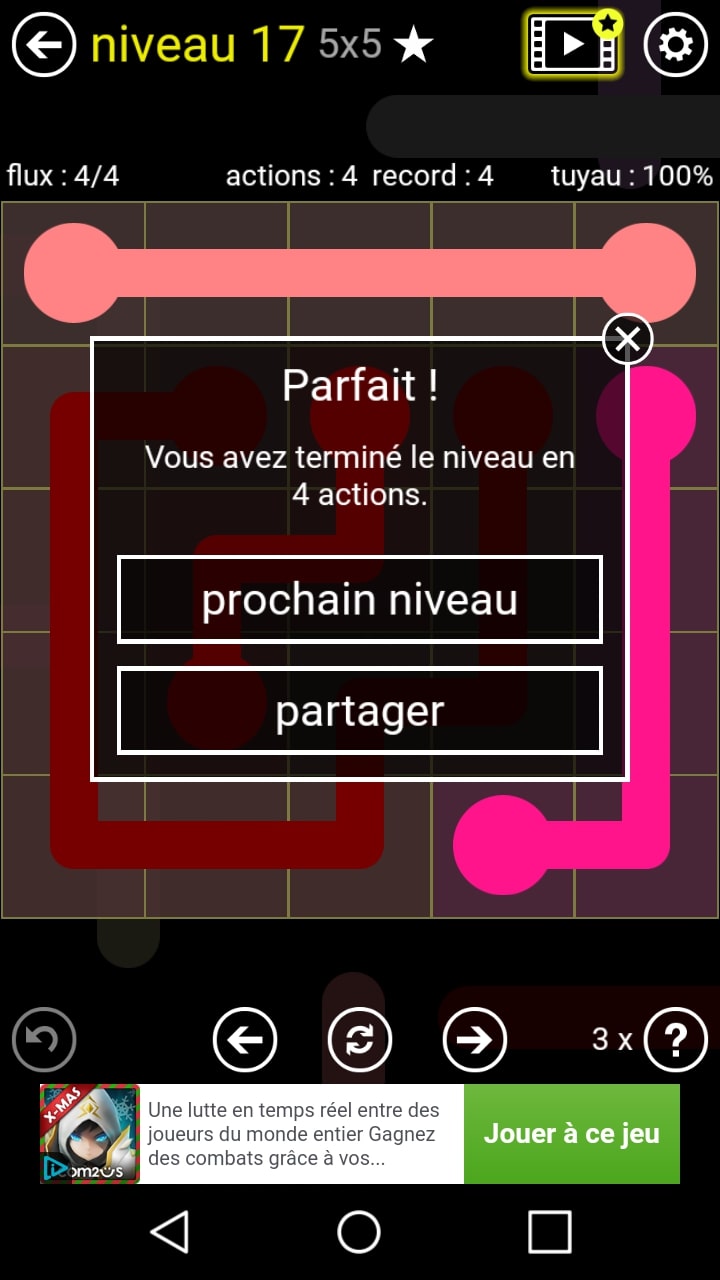Open the Jouer à ce jeu ad
Screen dimensions: 720x1280
coord(571,1134)
